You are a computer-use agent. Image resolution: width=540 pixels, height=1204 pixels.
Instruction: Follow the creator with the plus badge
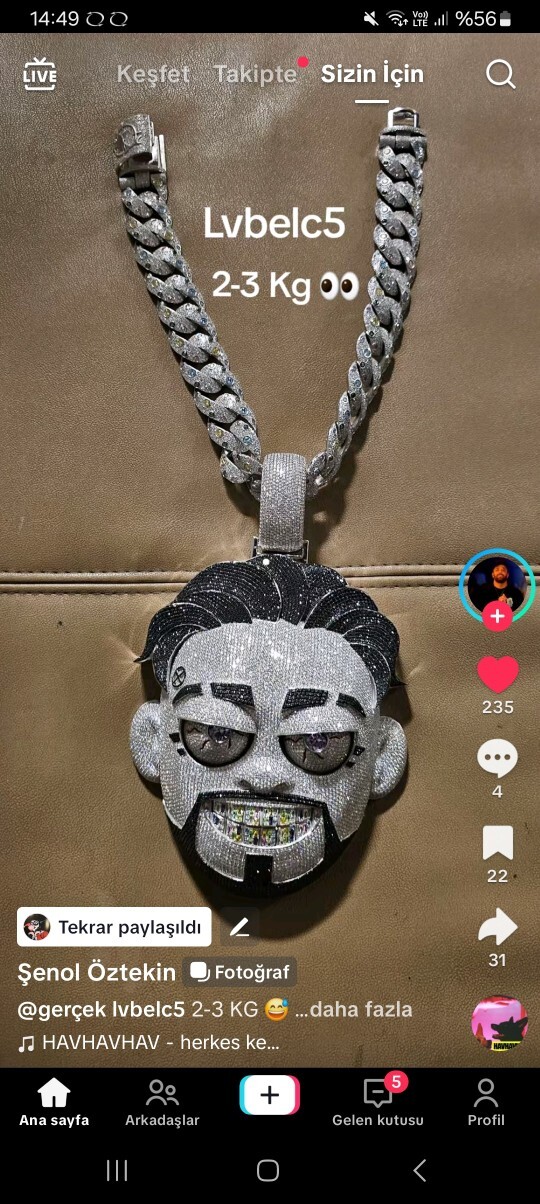tap(497, 616)
